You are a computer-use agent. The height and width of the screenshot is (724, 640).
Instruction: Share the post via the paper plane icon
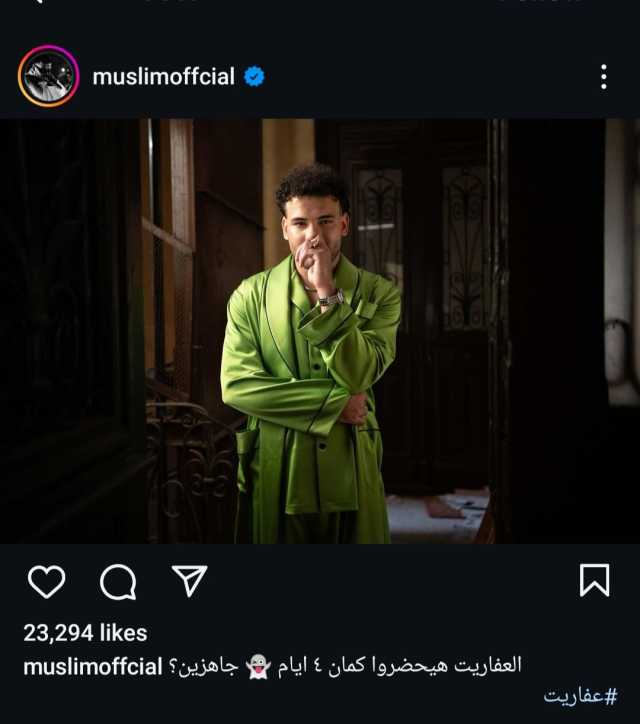pyautogui.click(x=189, y=580)
